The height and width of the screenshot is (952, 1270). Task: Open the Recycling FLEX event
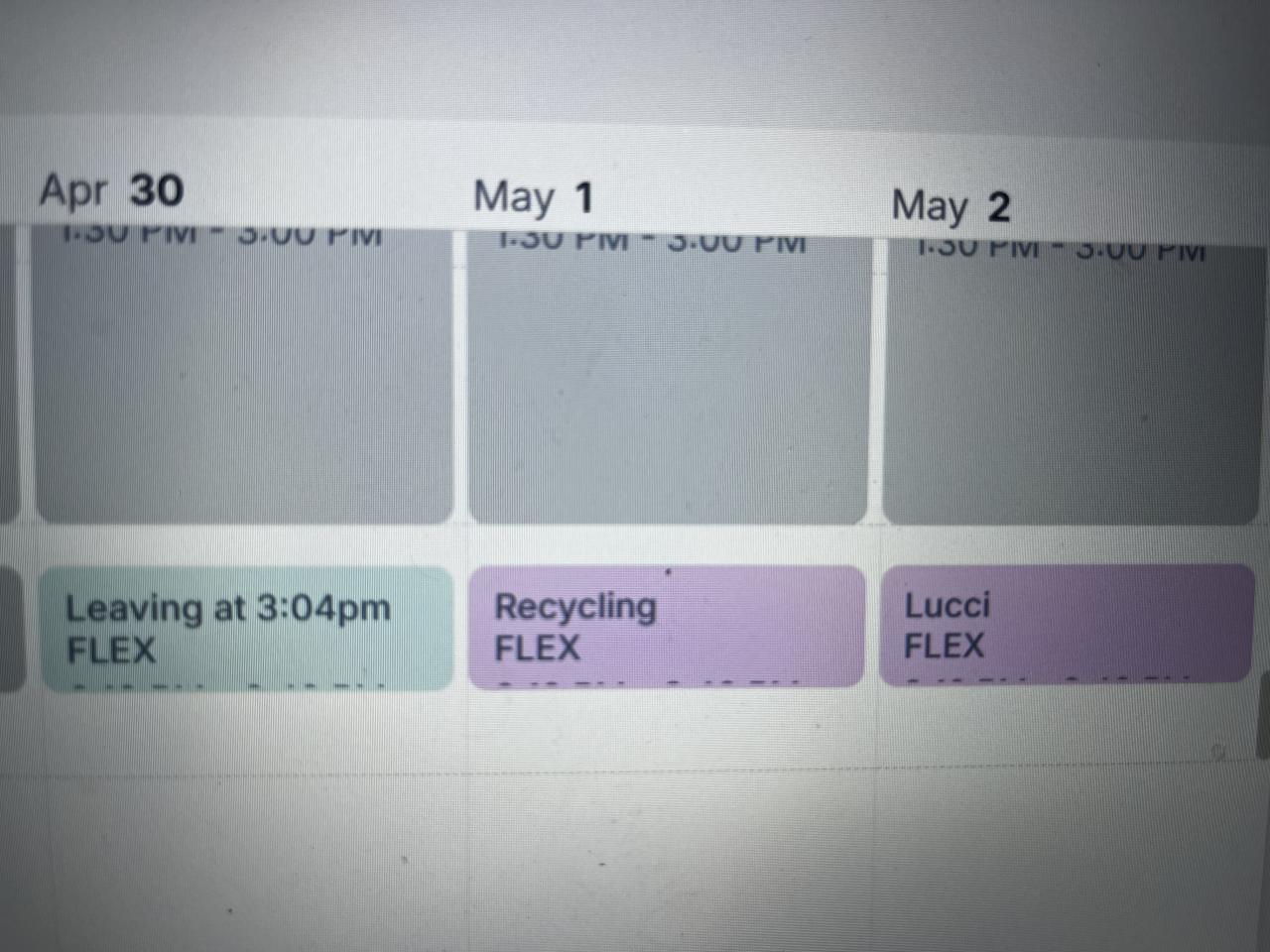point(666,627)
